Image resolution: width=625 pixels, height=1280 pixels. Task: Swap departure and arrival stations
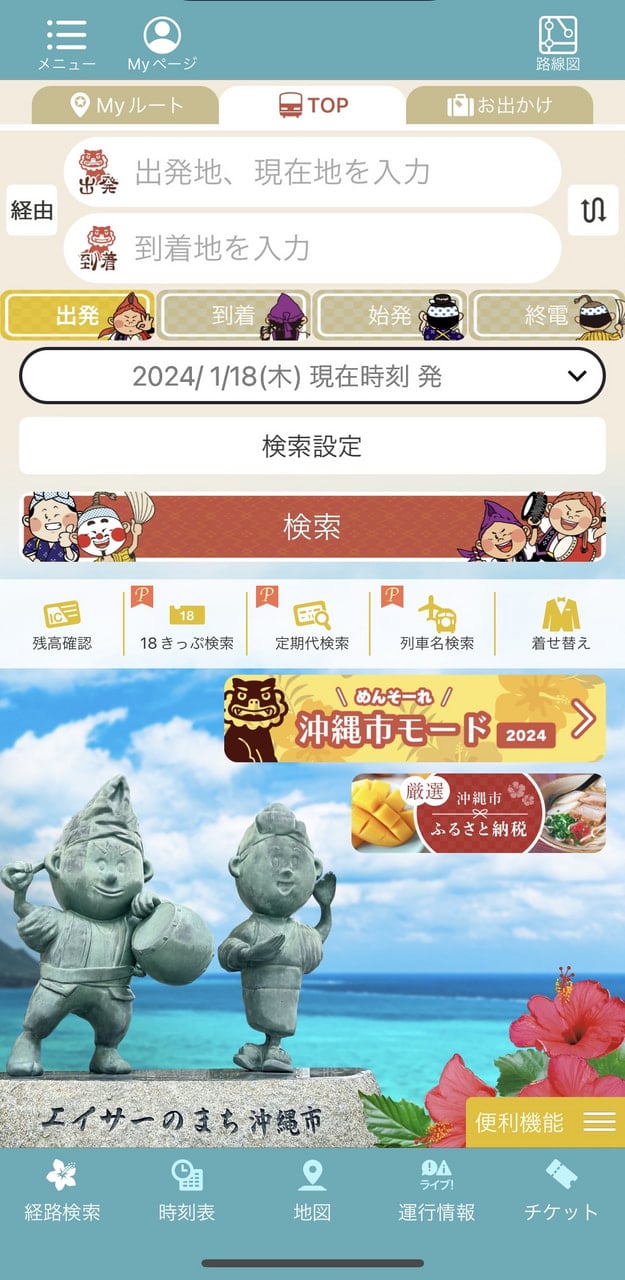[x=593, y=210]
